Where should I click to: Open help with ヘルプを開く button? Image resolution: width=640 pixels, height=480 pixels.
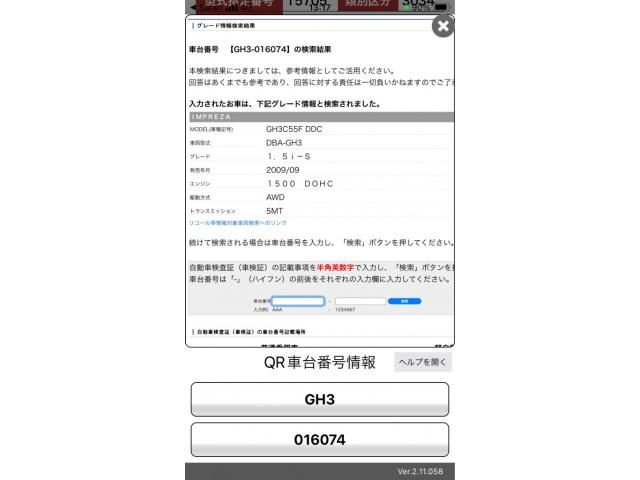tap(422, 362)
